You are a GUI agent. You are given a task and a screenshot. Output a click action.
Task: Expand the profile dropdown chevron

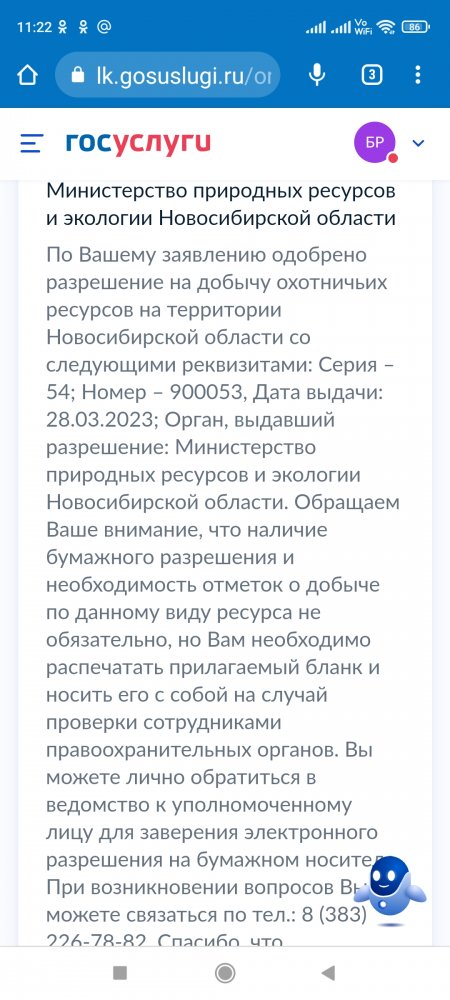click(419, 143)
